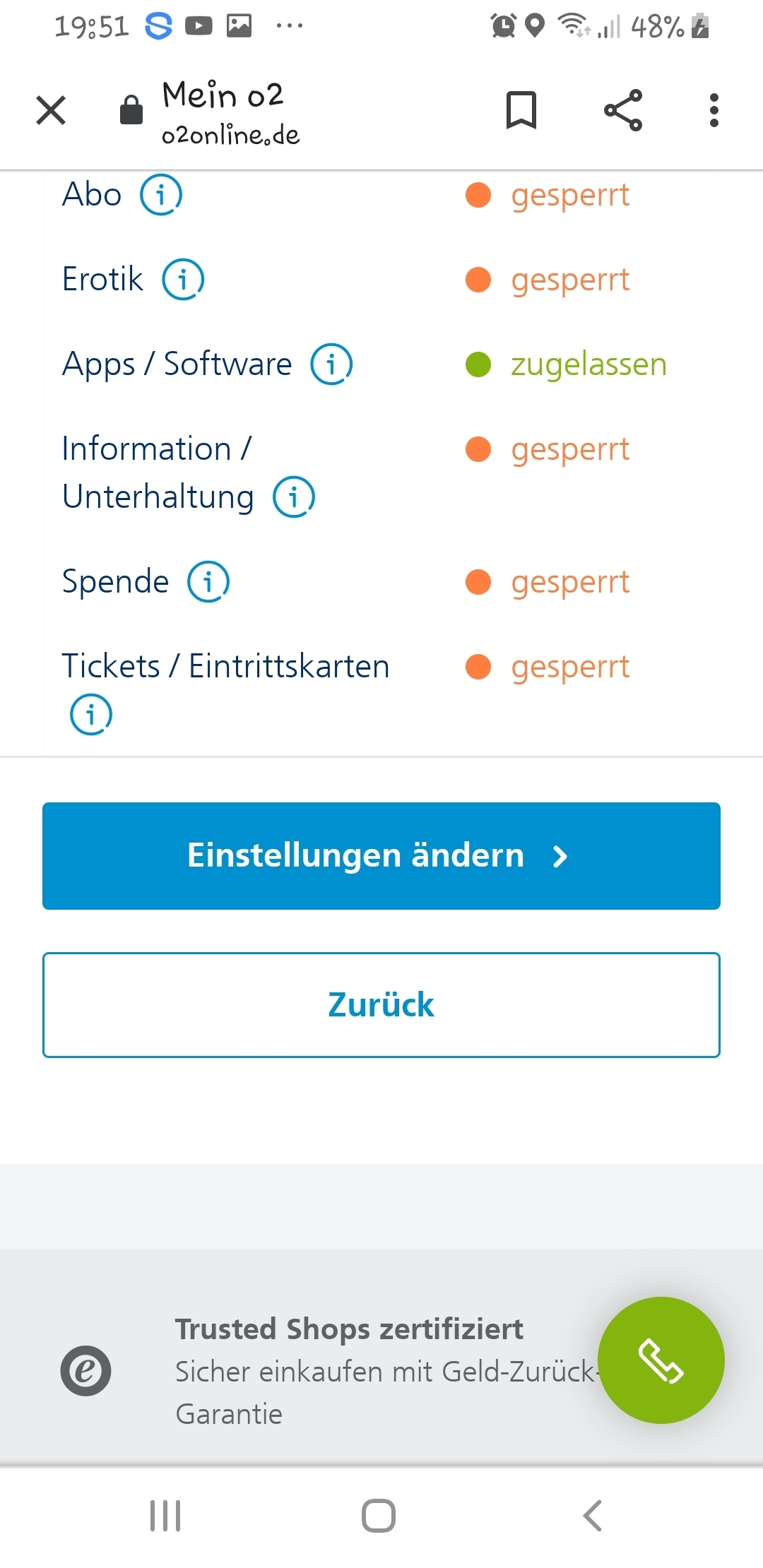Share the current page
Screen dimensions: 763x1568
623,111
